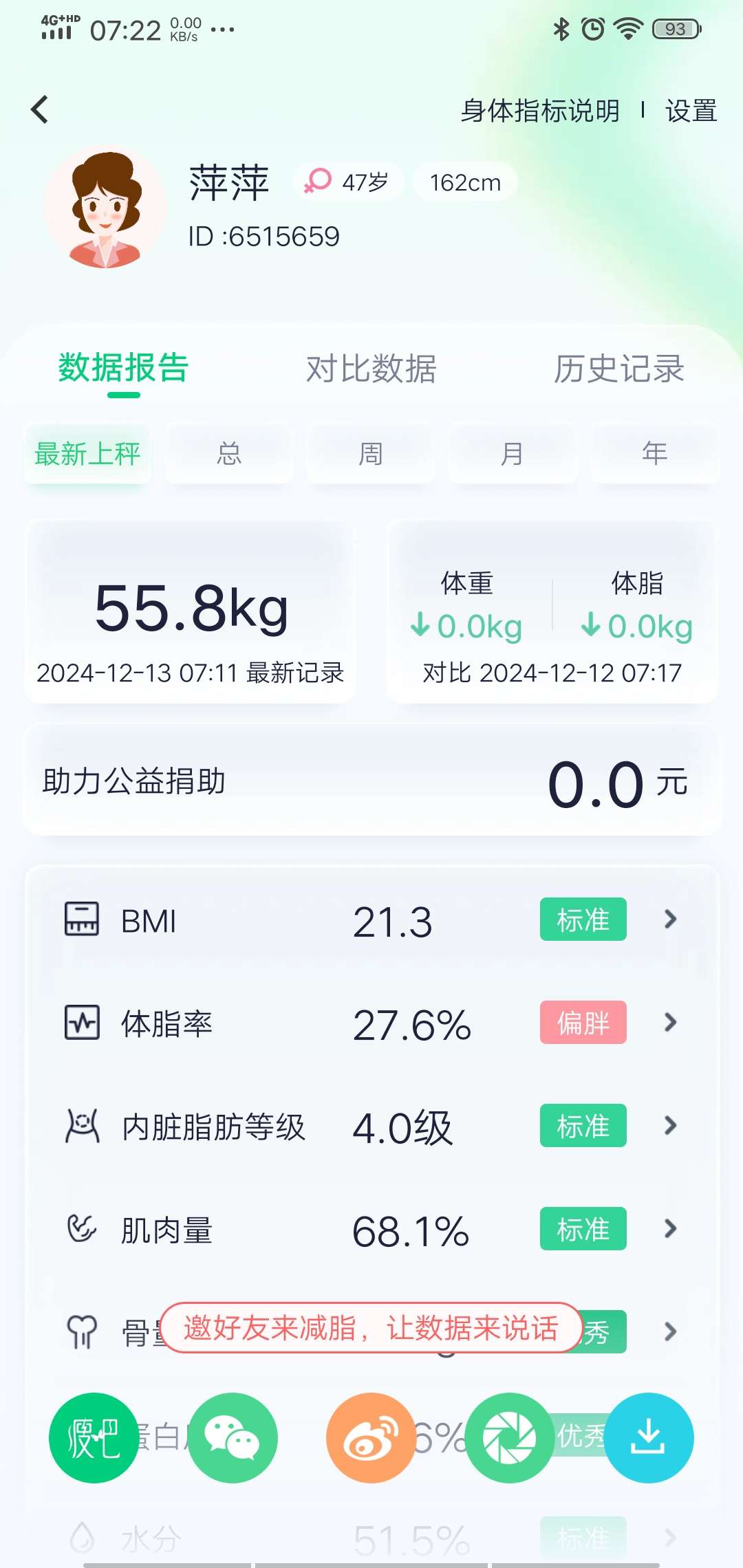Select the 年 time range chip
Viewport: 743px width, 1568px height.
coord(654,454)
